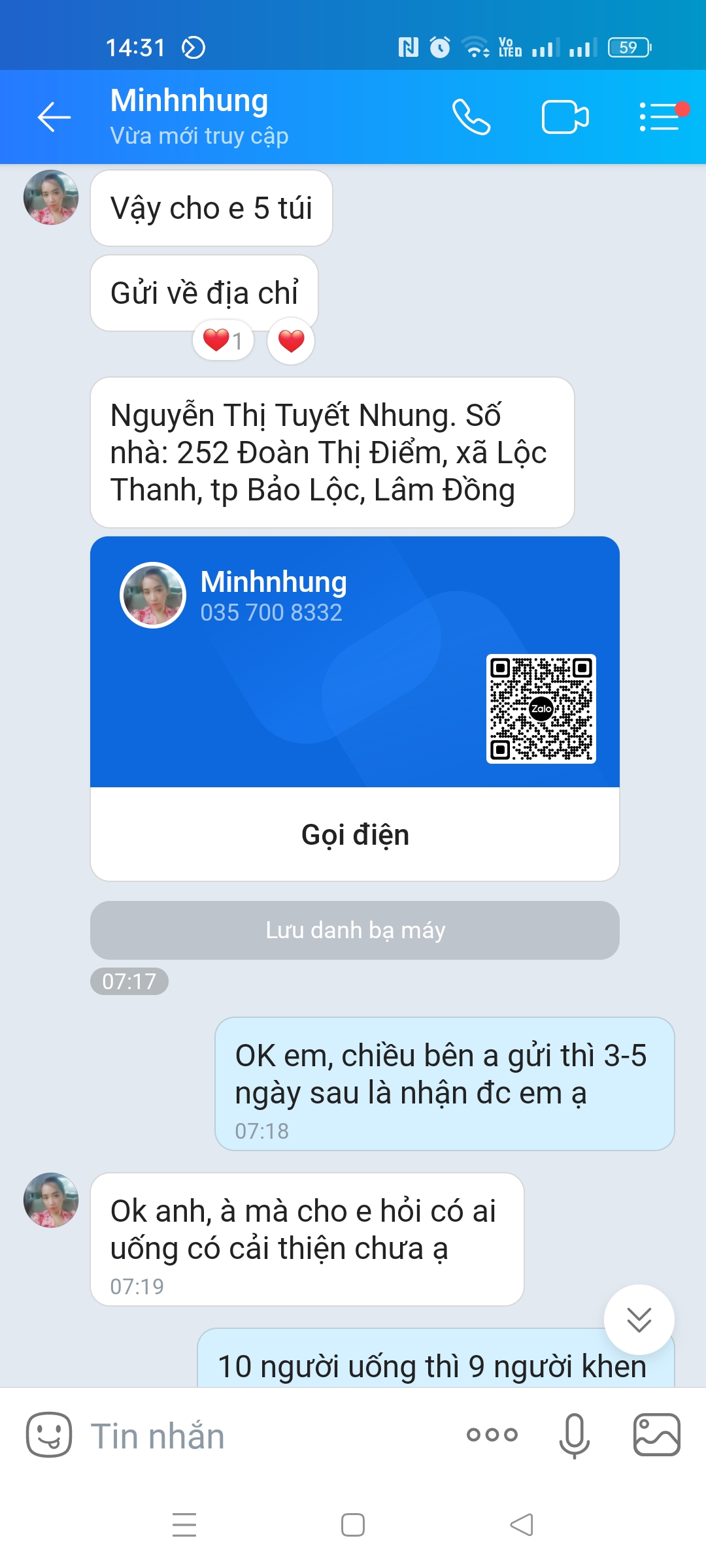Start a video call with Minhnhung
Screen dimensions: 706x1568
click(x=565, y=118)
